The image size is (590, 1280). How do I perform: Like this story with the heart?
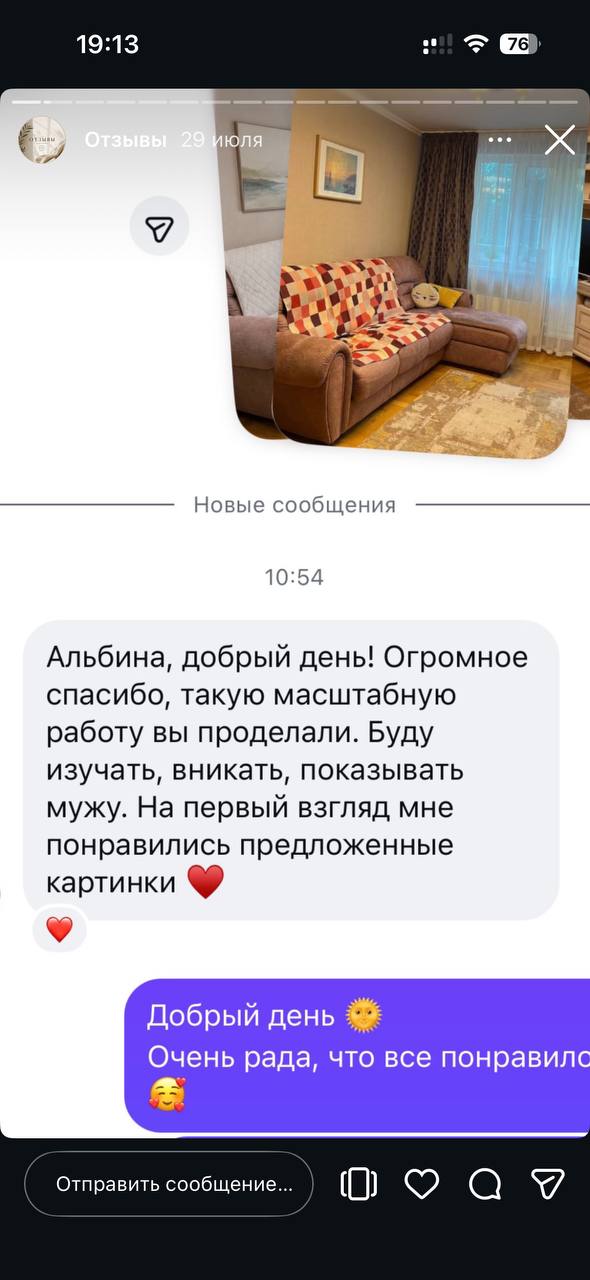[422, 1184]
